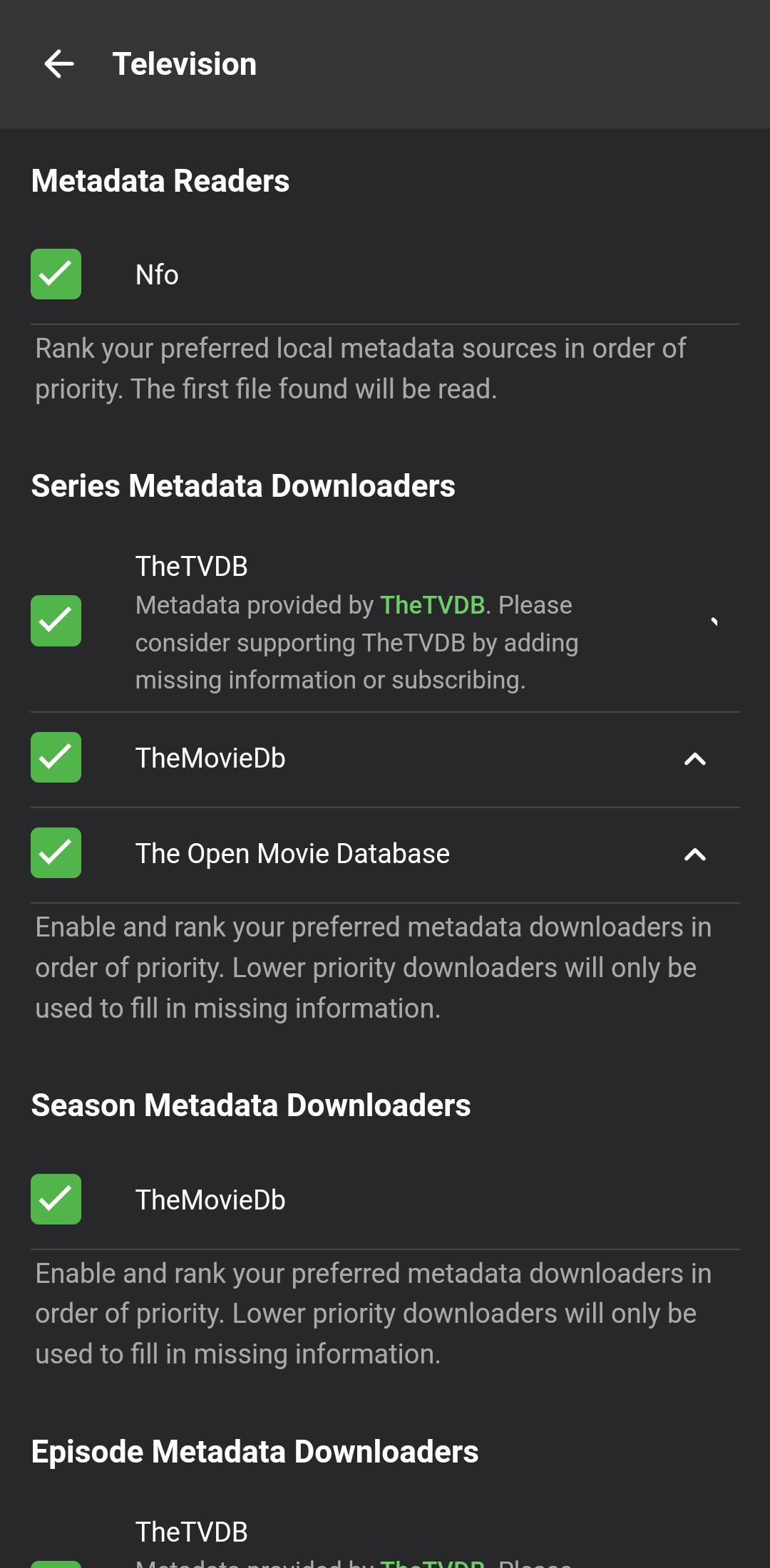Click the checkmark icon beside TheMovieDb series downloader
The image size is (770, 1568).
coord(56,758)
